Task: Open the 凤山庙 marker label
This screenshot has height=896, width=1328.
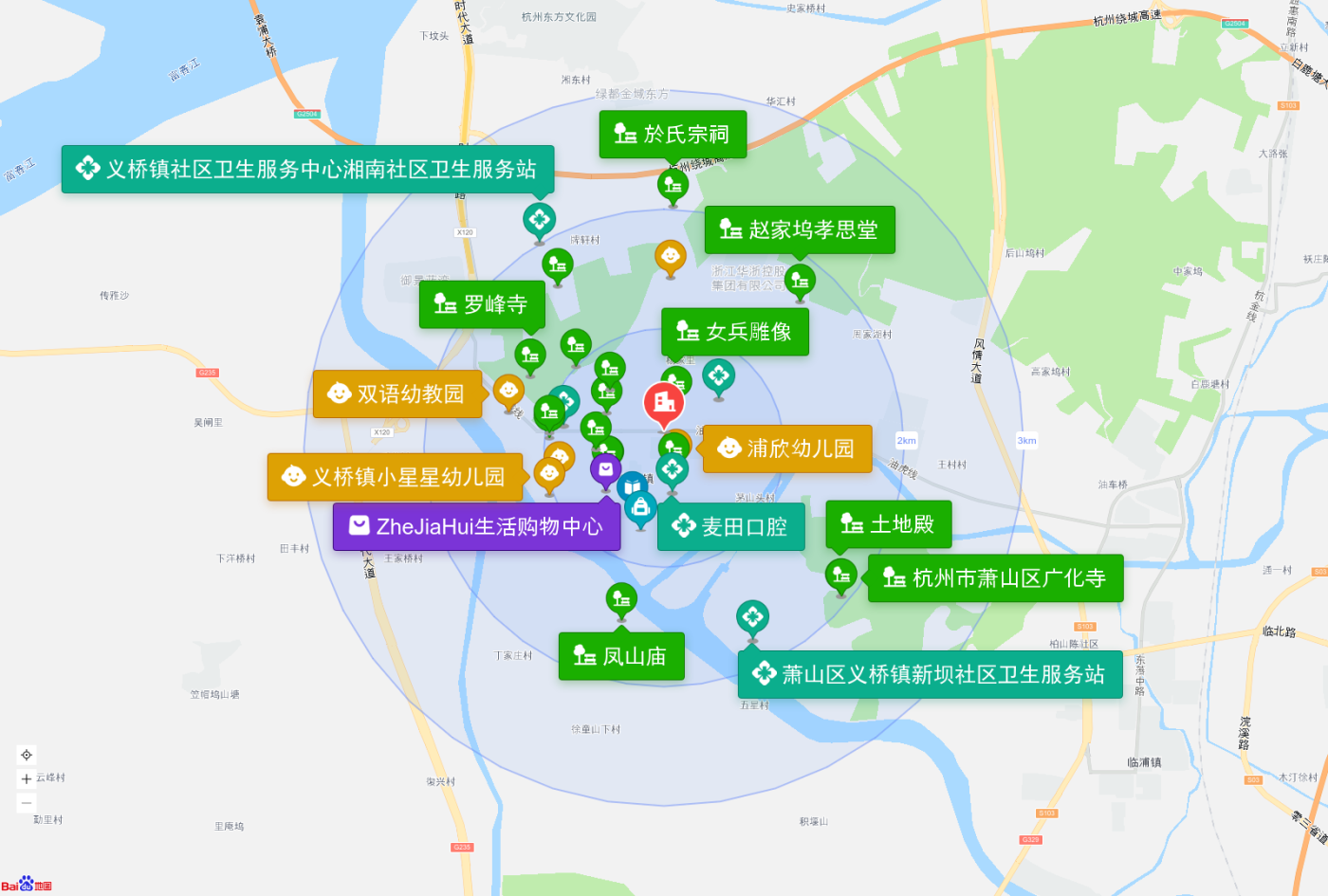Action: (x=621, y=656)
